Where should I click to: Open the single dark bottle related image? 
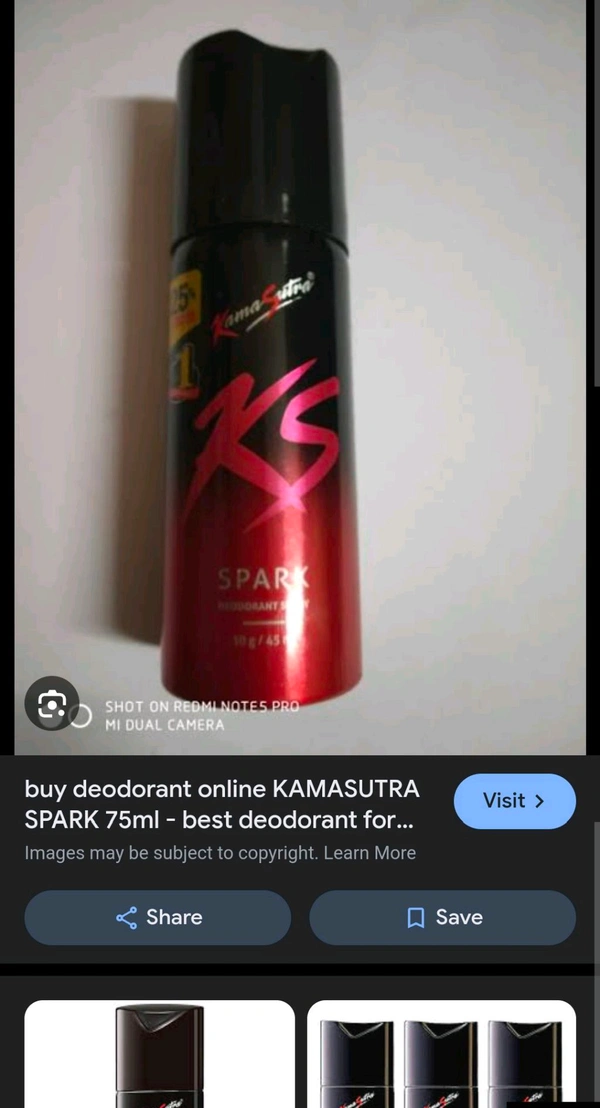[x=159, y=1054]
